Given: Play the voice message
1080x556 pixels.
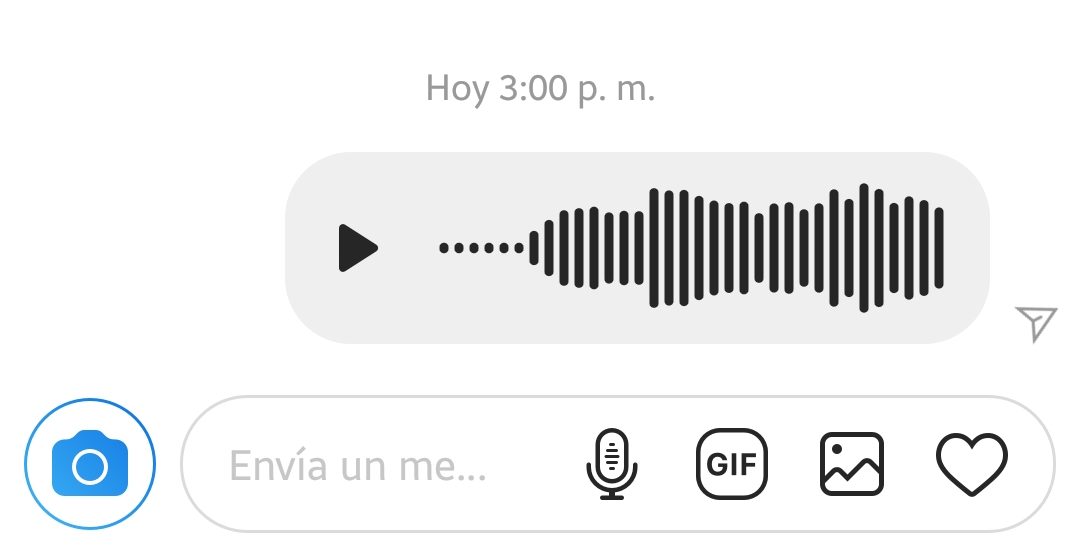Looking at the screenshot, I should 357,248.
